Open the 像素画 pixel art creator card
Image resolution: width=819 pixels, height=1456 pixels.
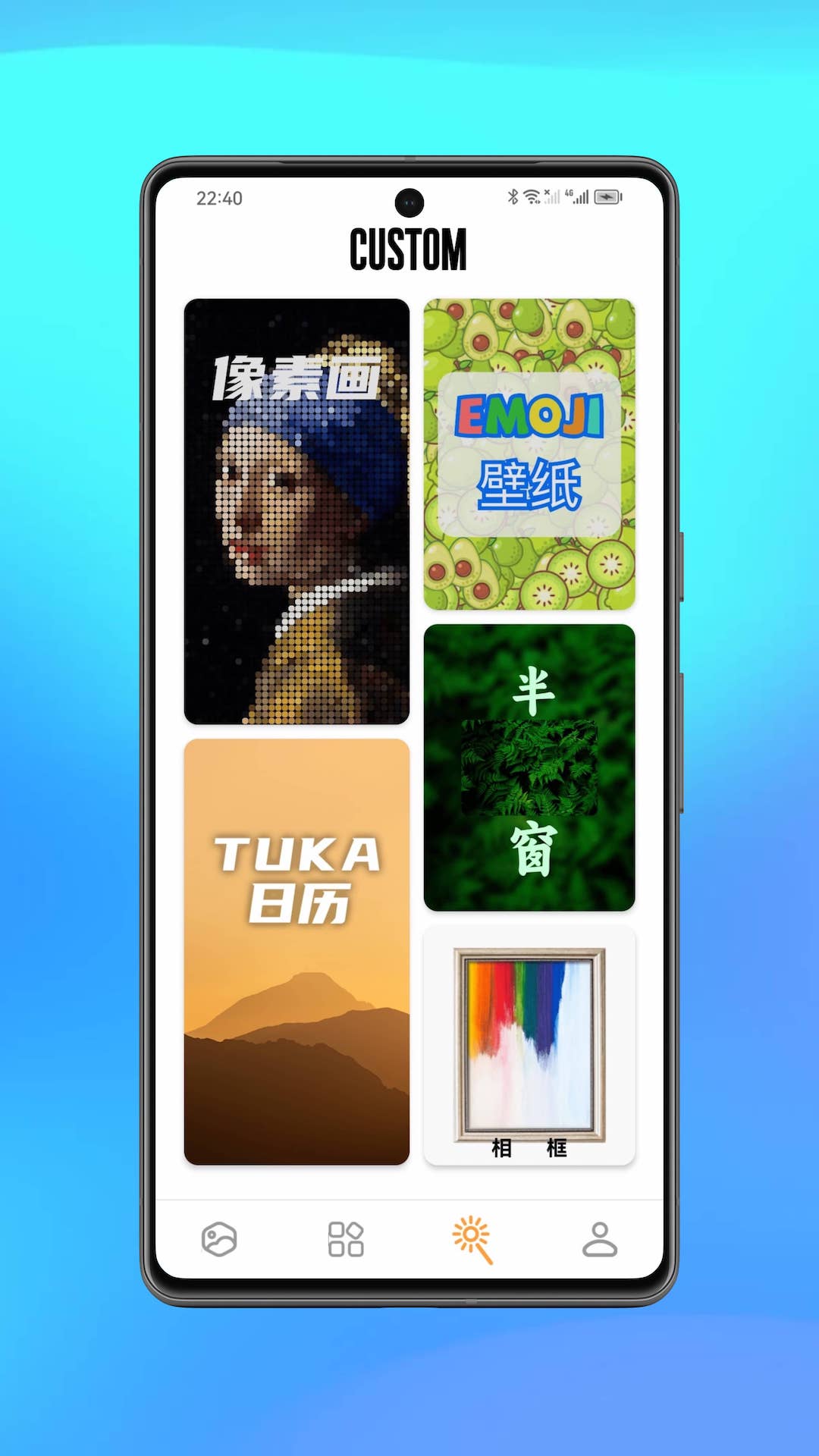pyautogui.click(x=297, y=508)
